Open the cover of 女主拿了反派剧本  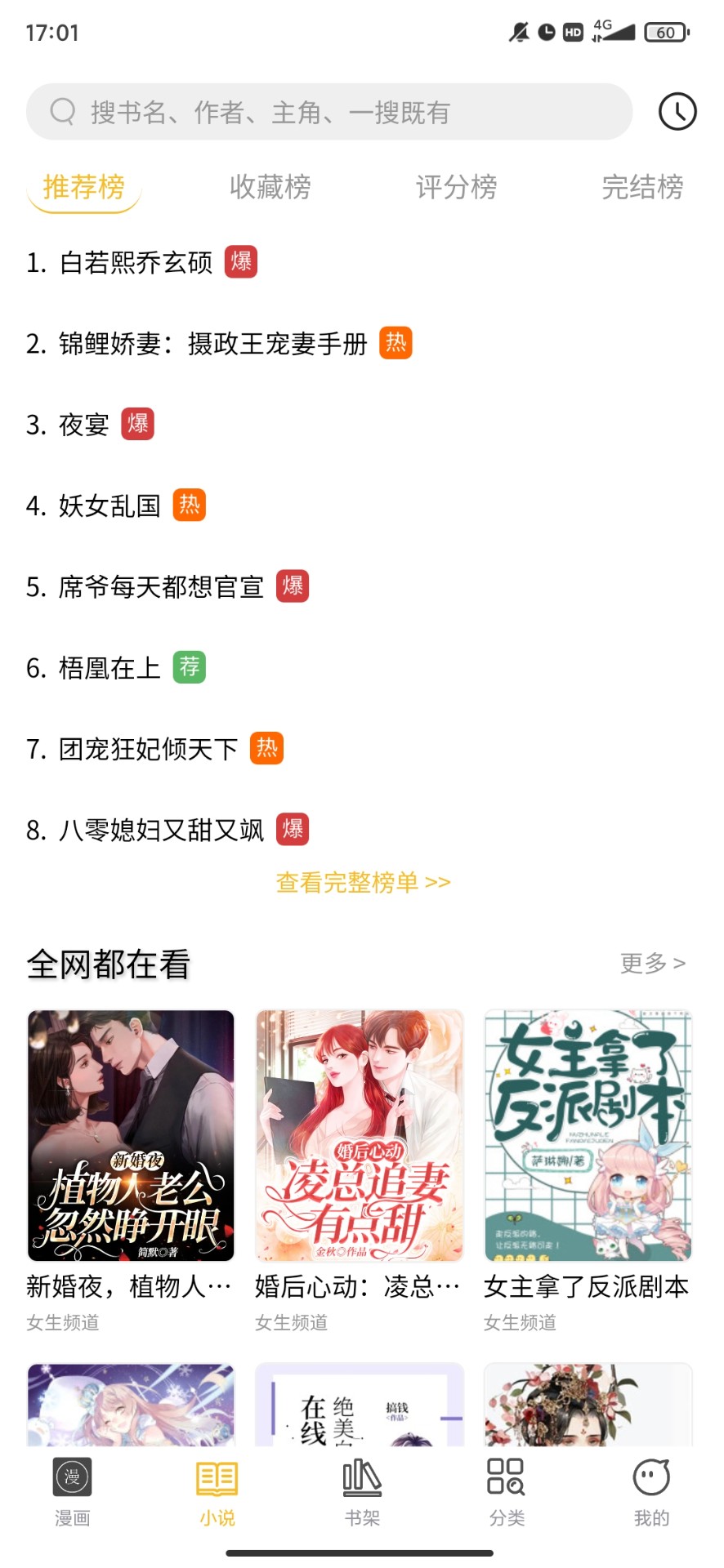[588, 1137]
